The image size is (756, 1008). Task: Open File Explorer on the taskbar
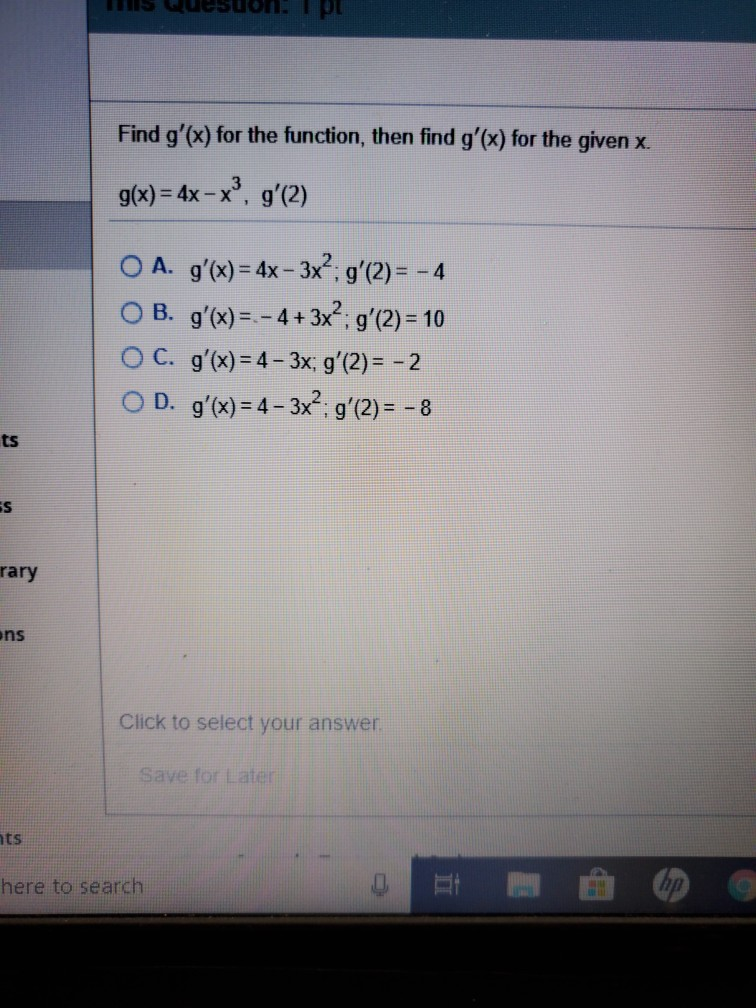click(523, 885)
